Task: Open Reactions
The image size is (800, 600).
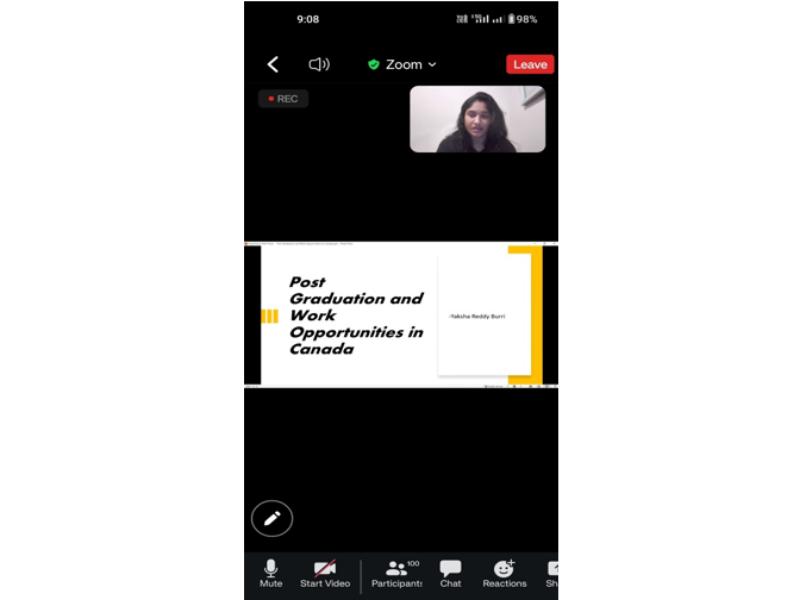Action: coord(504,573)
